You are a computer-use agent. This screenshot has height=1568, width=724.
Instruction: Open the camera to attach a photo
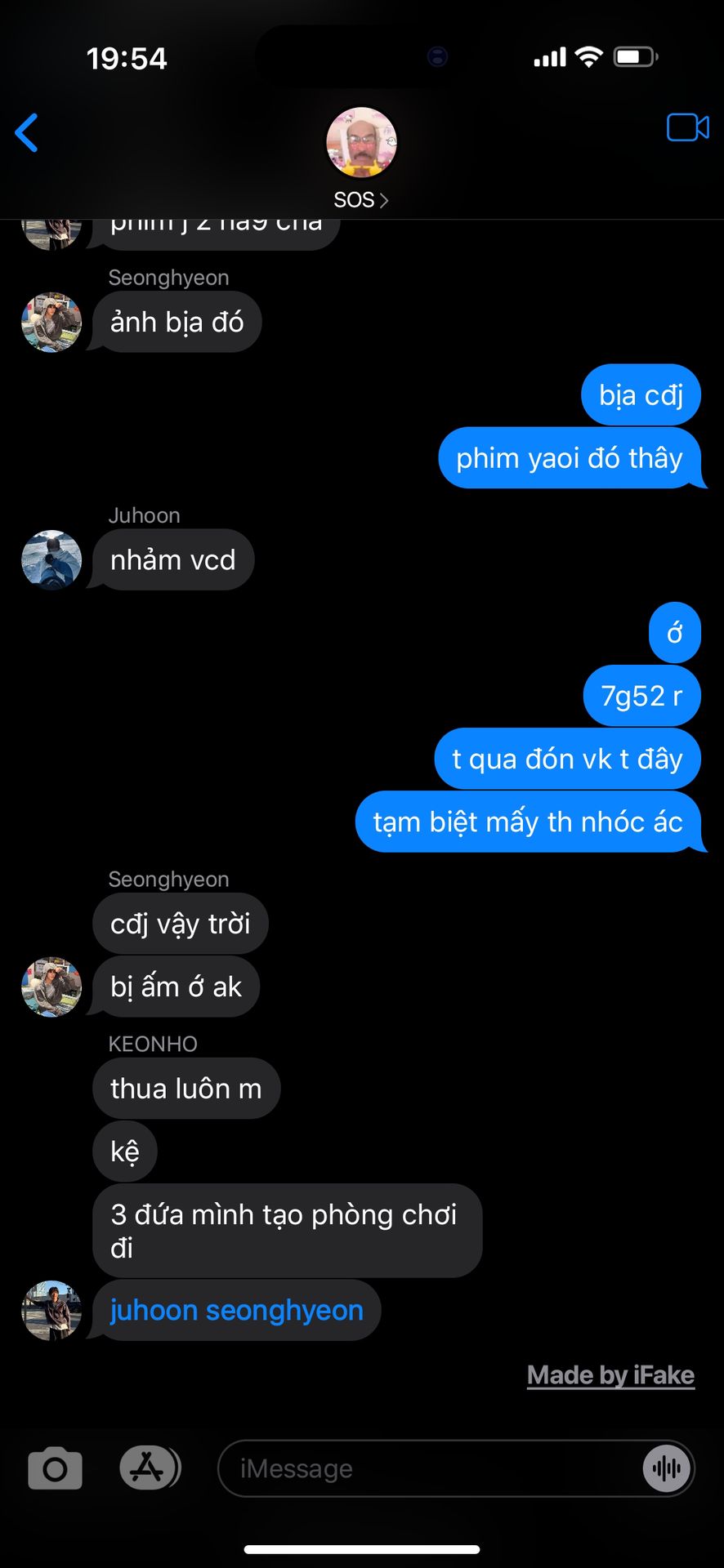pos(55,1468)
